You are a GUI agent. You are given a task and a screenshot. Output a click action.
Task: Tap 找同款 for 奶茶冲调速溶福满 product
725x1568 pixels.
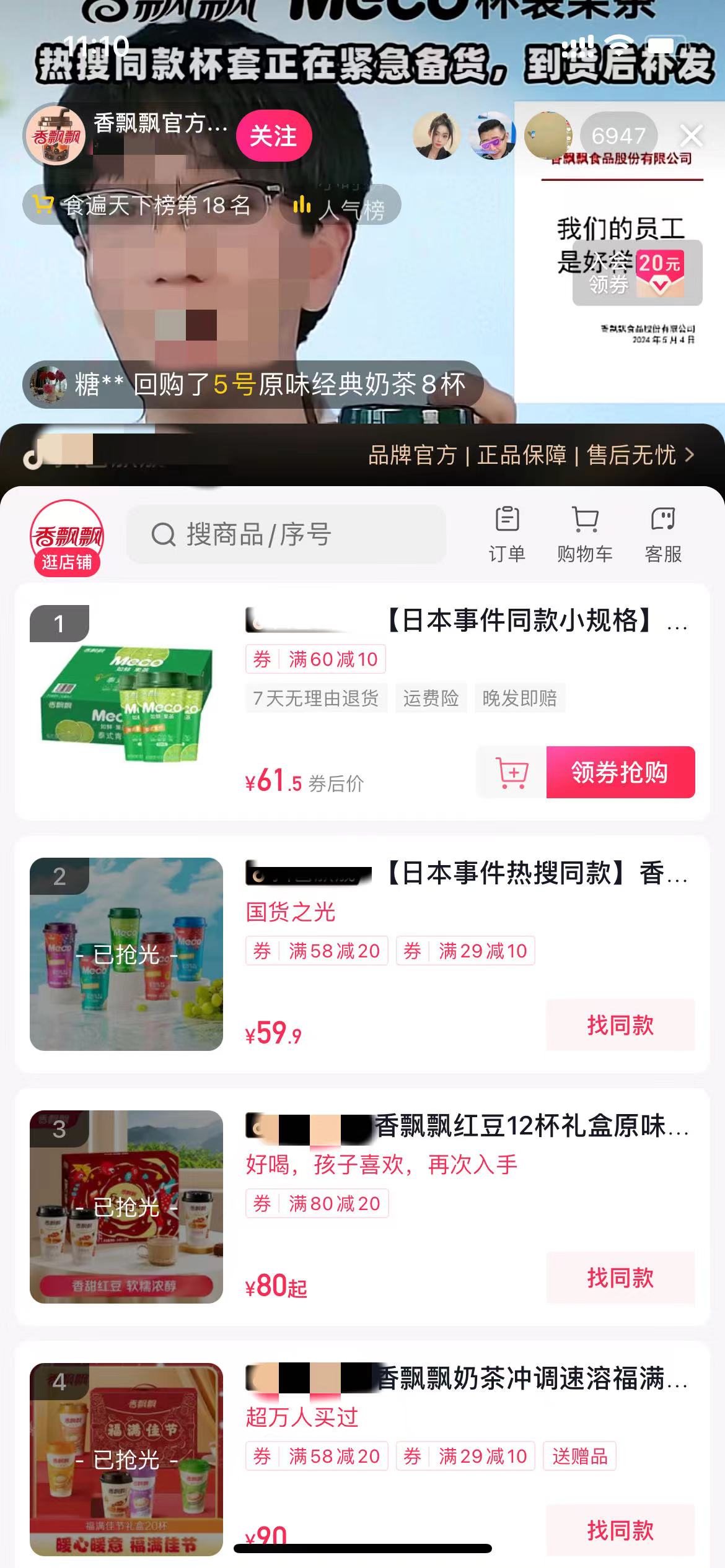click(x=620, y=1530)
